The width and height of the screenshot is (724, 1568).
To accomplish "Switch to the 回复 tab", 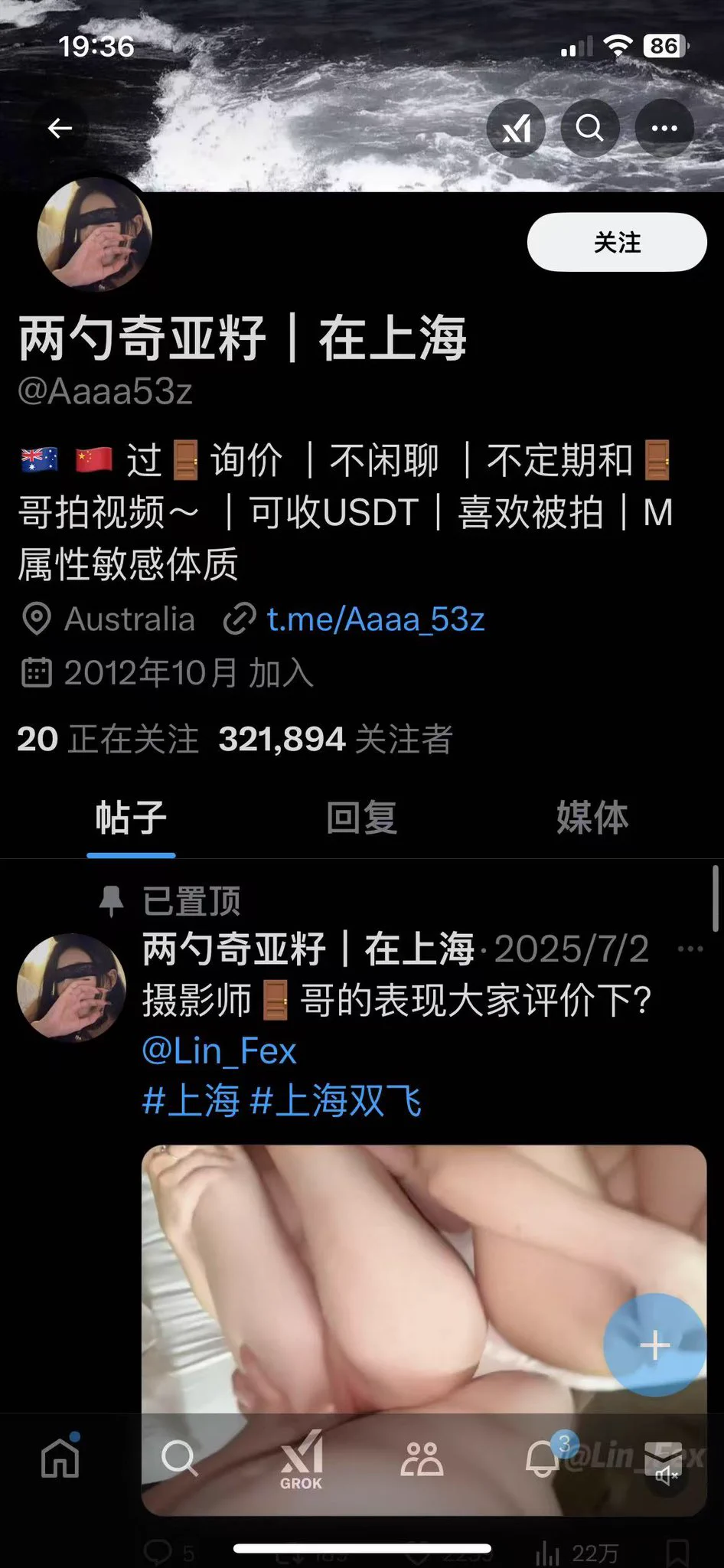I will 361,818.
